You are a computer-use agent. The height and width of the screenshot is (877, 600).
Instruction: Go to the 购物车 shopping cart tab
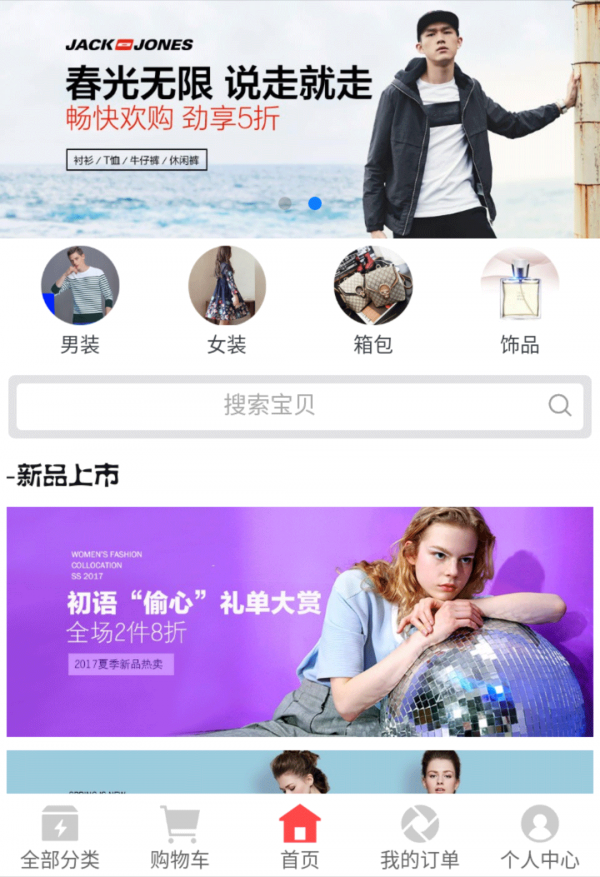pos(180,838)
